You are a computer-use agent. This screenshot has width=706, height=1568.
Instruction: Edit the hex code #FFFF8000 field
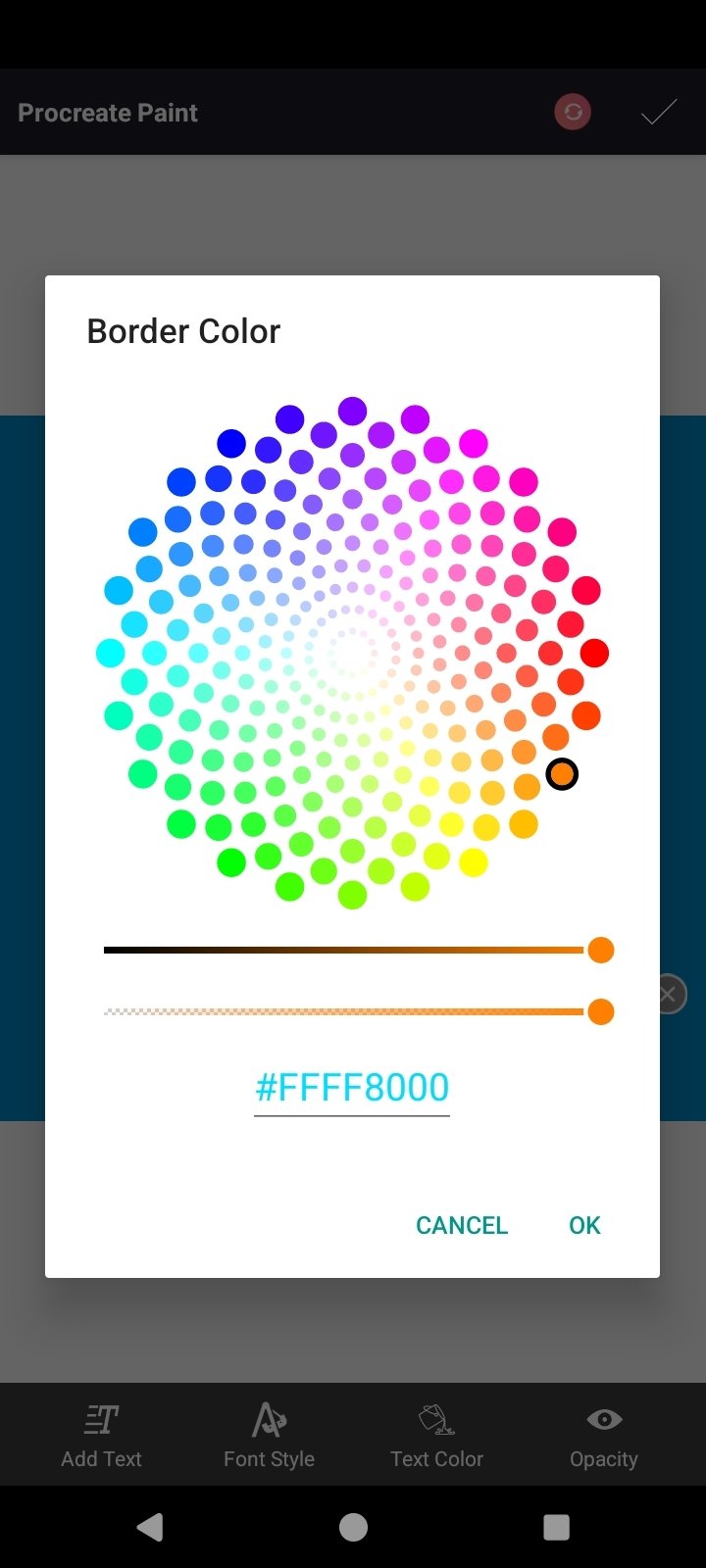352,1088
